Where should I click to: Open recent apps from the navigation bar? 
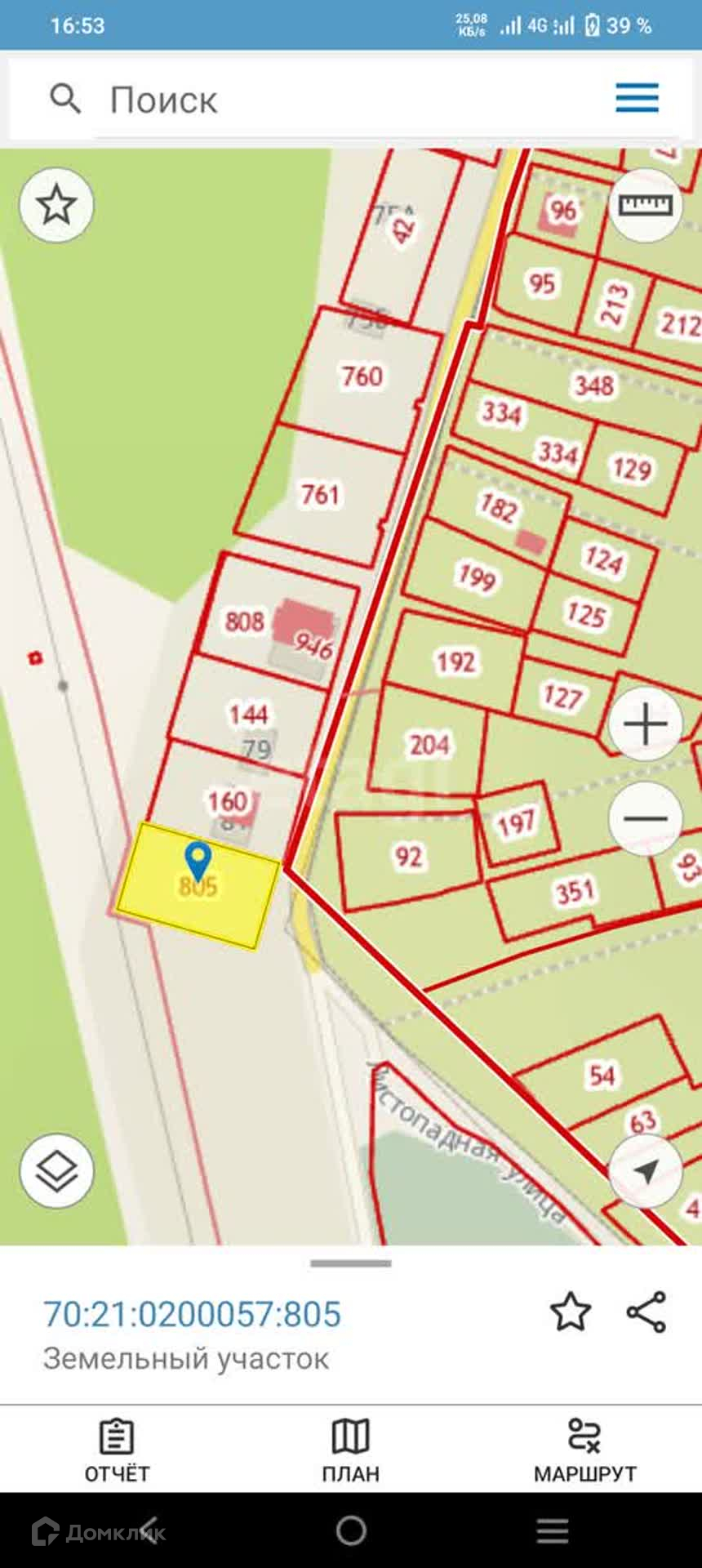[553, 1530]
